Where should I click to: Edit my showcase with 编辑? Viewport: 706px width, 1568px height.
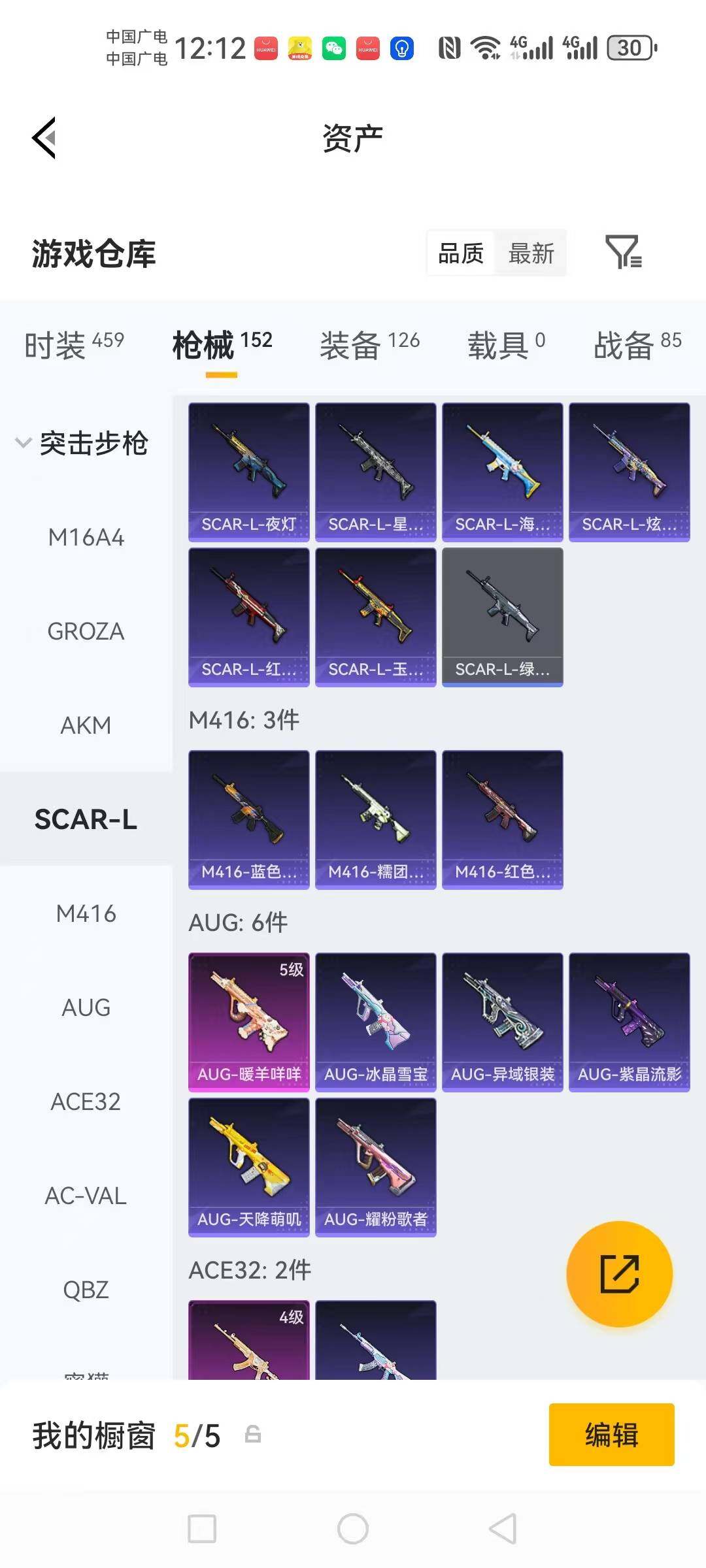(611, 1435)
